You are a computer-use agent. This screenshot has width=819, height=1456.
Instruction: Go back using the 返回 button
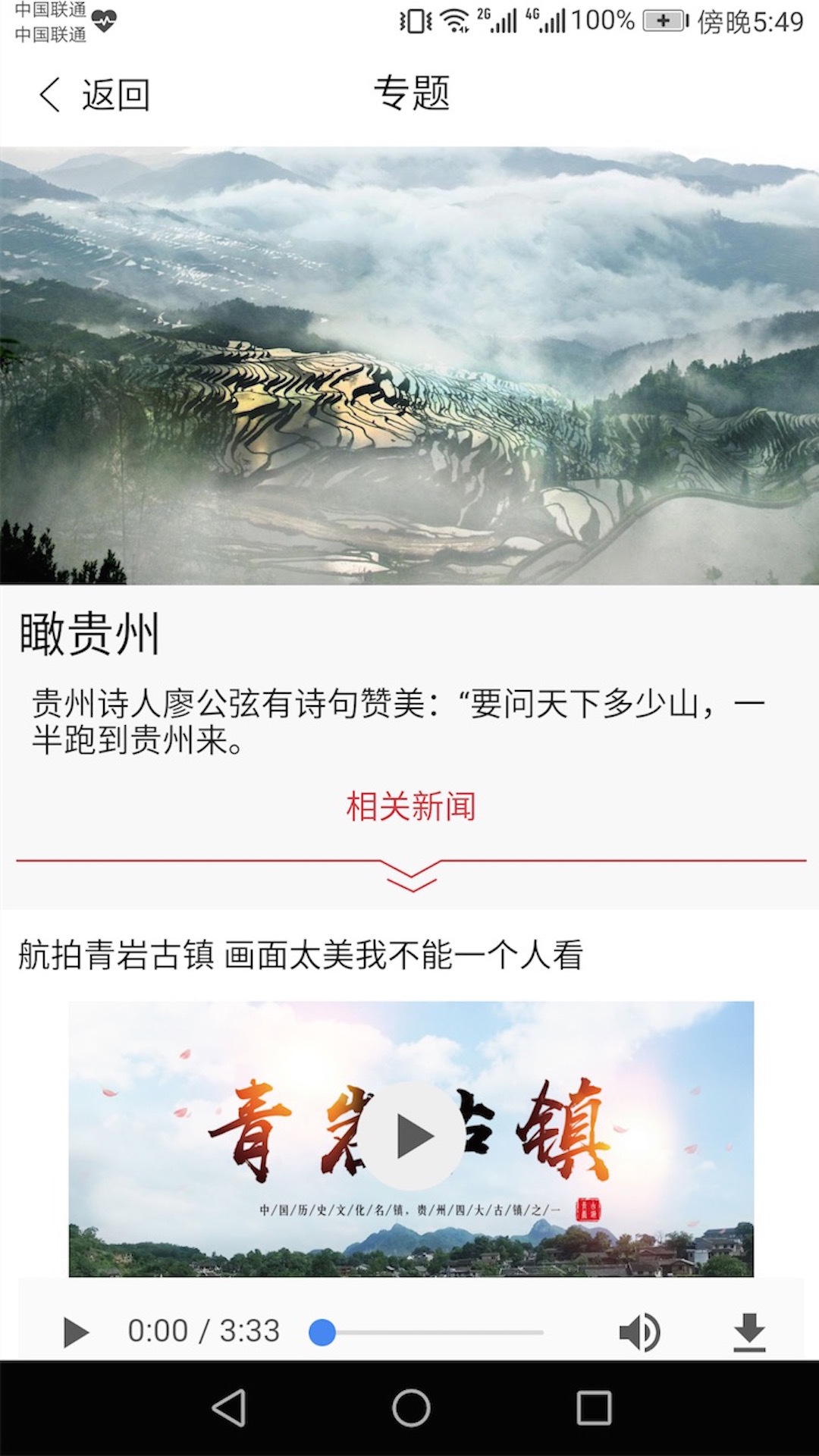(x=95, y=96)
